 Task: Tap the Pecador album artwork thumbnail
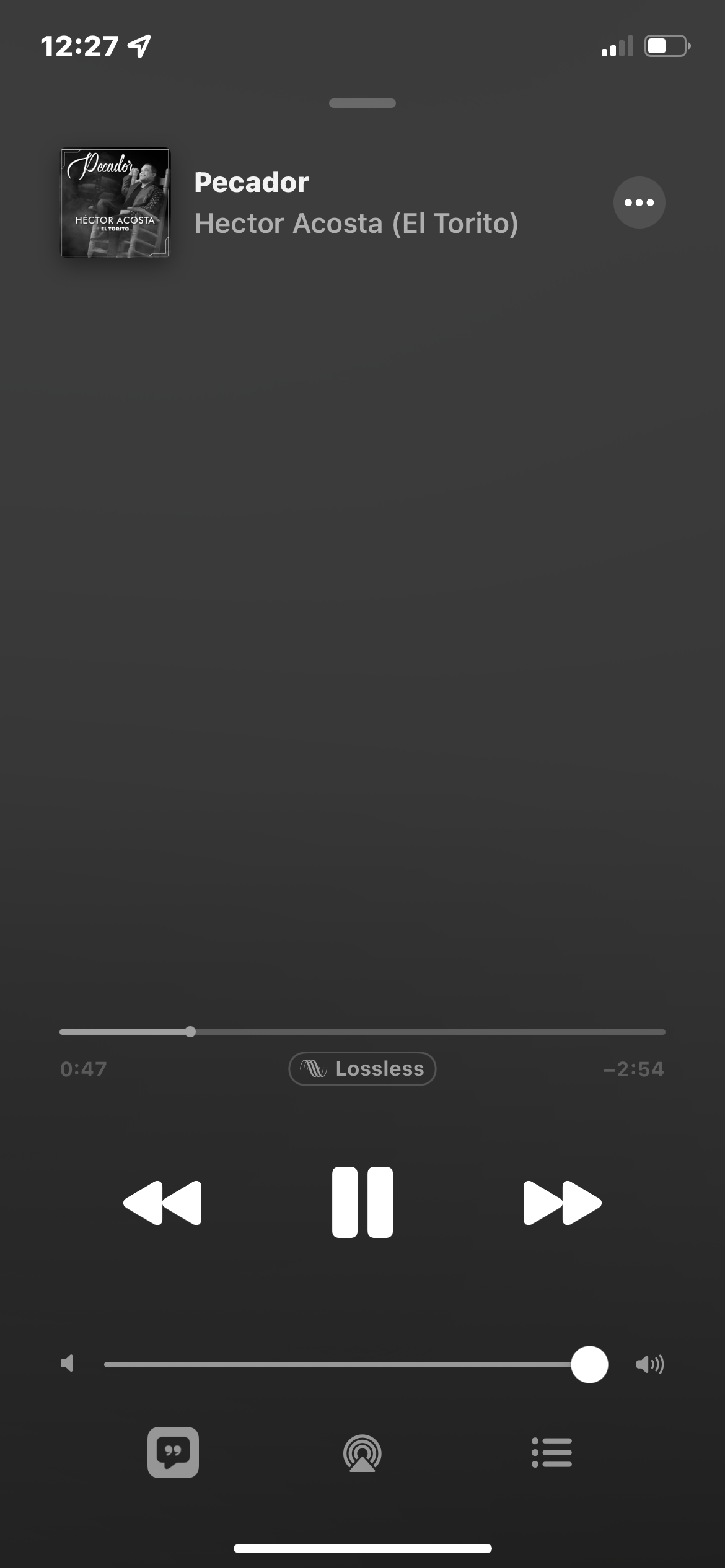[x=115, y=203]
